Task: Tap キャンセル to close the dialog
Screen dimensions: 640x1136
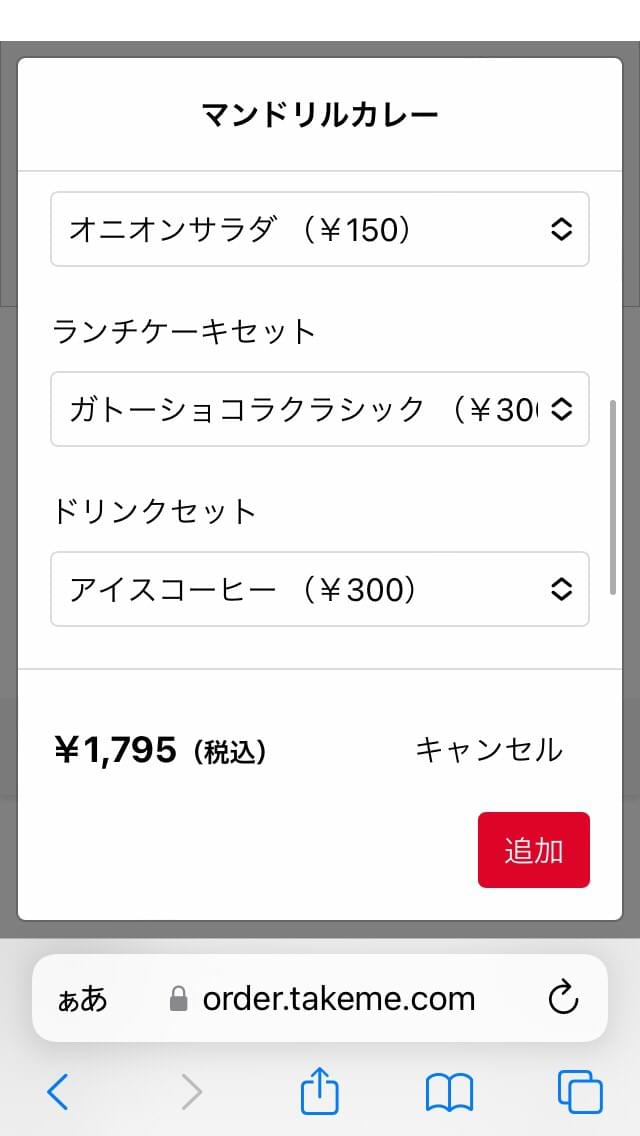Action: click(488, 749)
